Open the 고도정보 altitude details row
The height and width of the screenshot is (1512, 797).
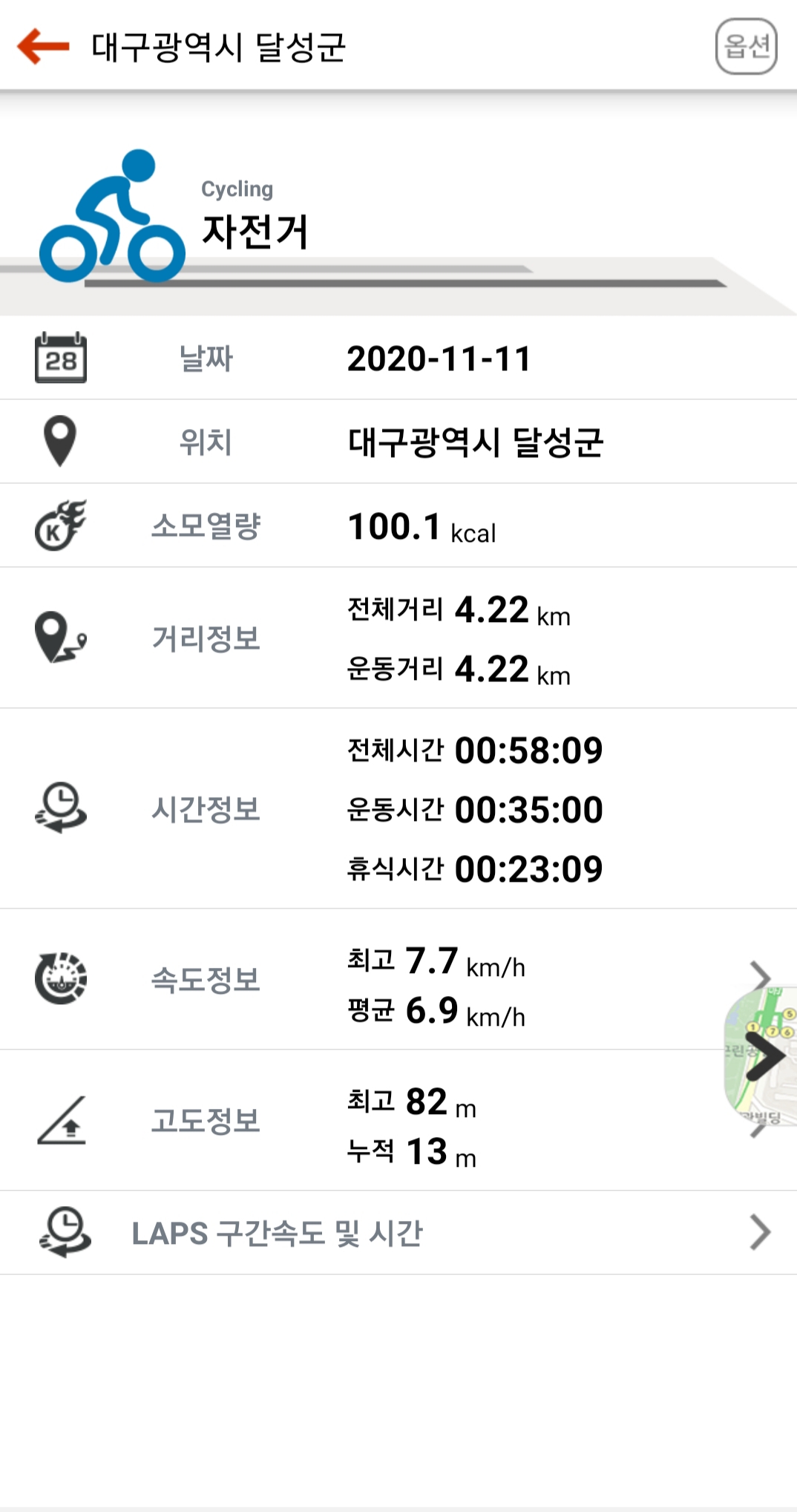pos(398,1120)
